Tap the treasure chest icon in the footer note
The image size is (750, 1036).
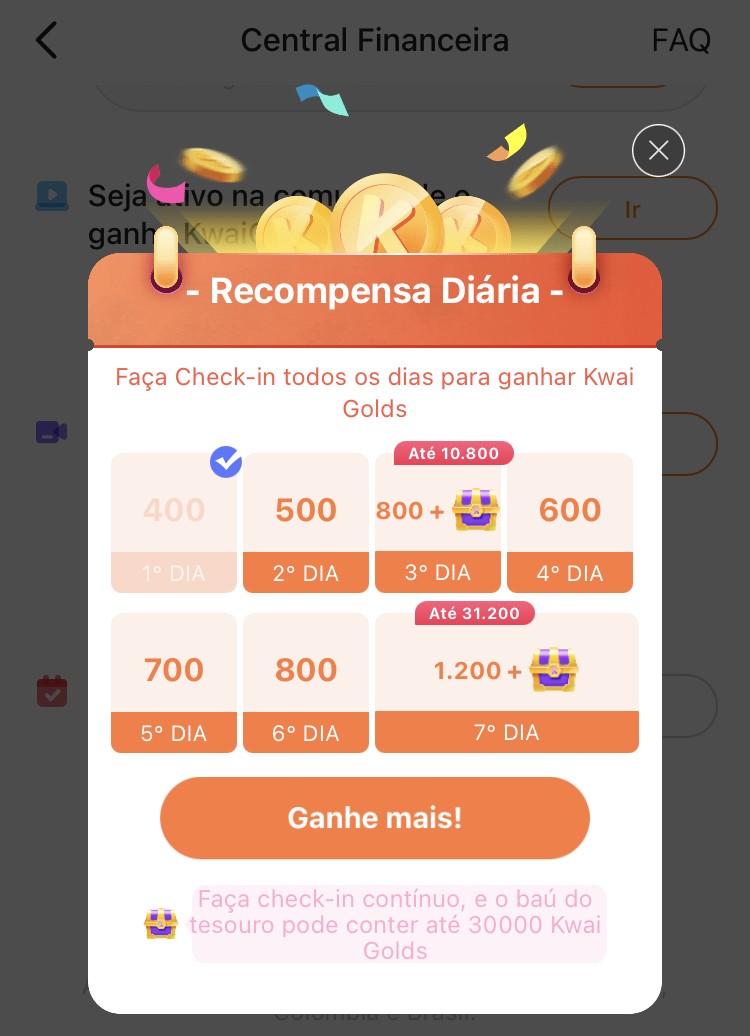161,923
